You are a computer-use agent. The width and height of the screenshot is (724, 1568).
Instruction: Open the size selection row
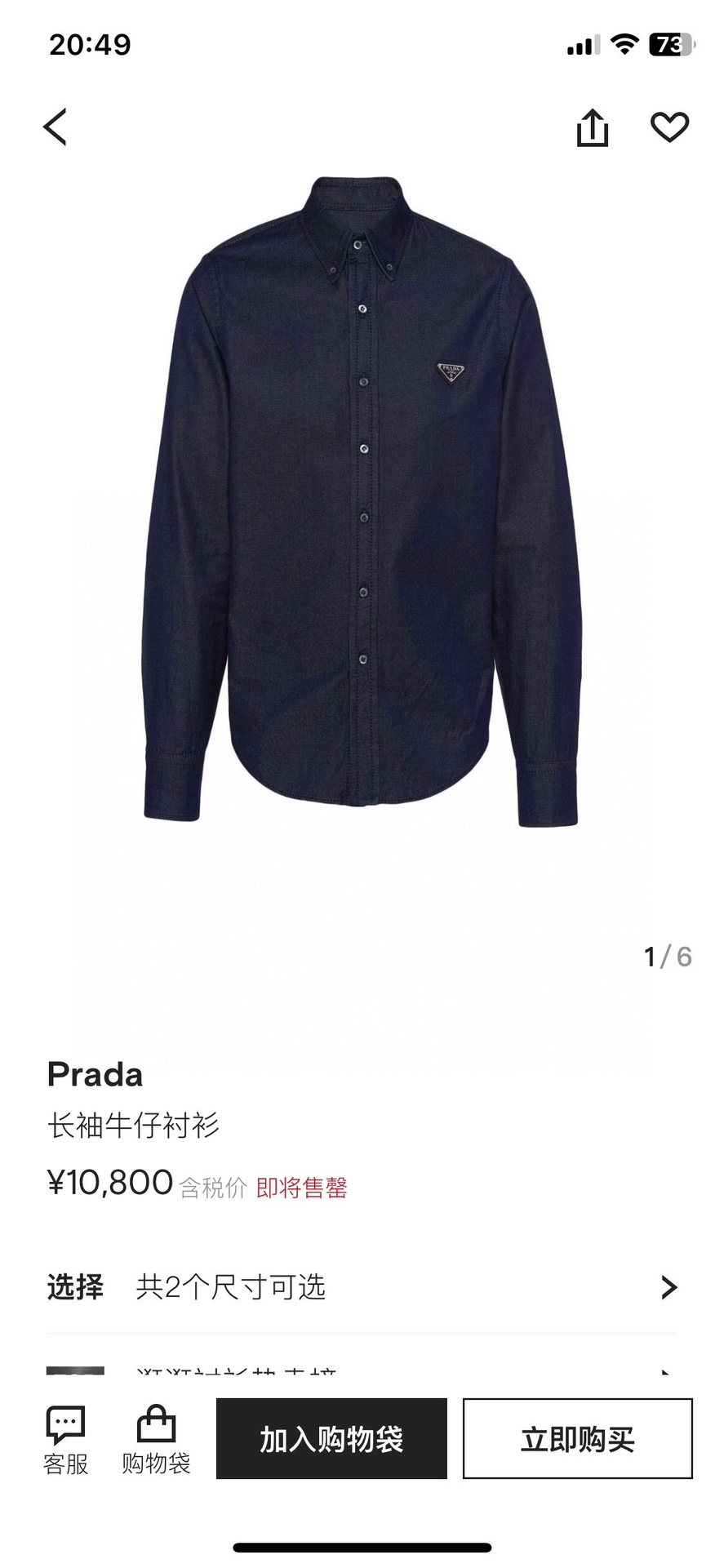362,1287
